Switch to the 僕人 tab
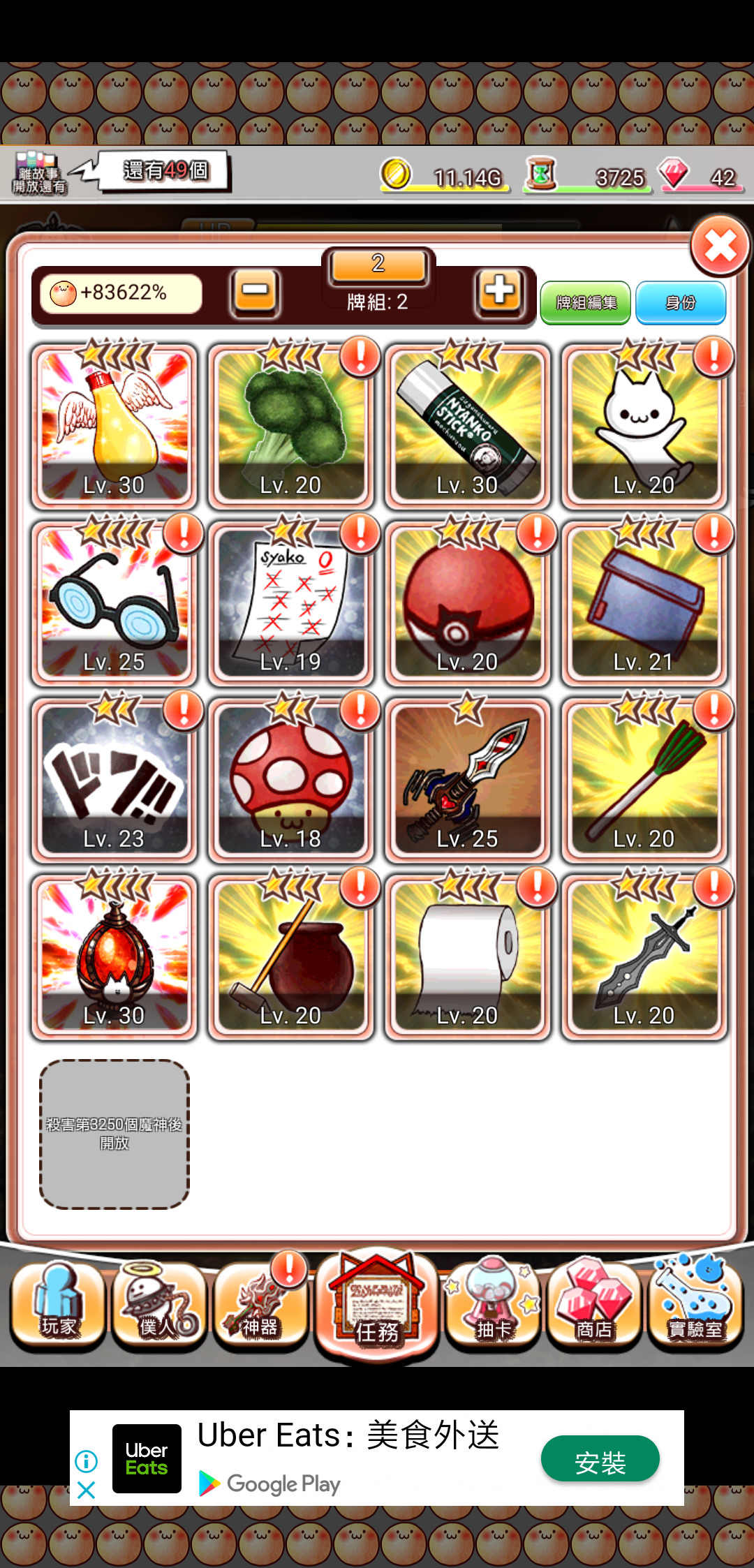Viewport: 754px width, 1568px height. pos(158,1304)
